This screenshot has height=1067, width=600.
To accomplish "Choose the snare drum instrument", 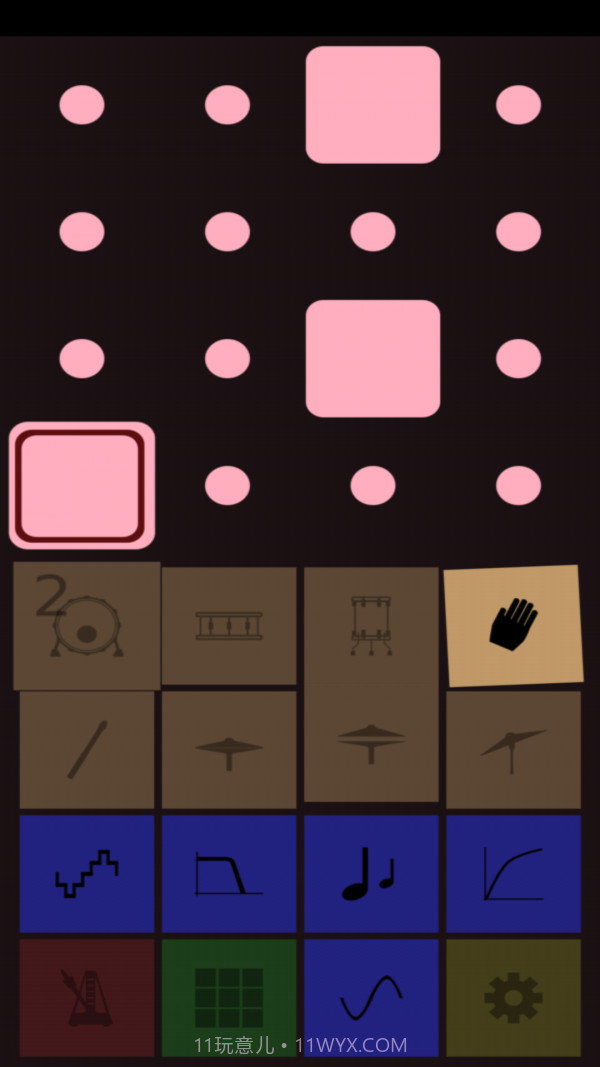I will pos(229,626).
